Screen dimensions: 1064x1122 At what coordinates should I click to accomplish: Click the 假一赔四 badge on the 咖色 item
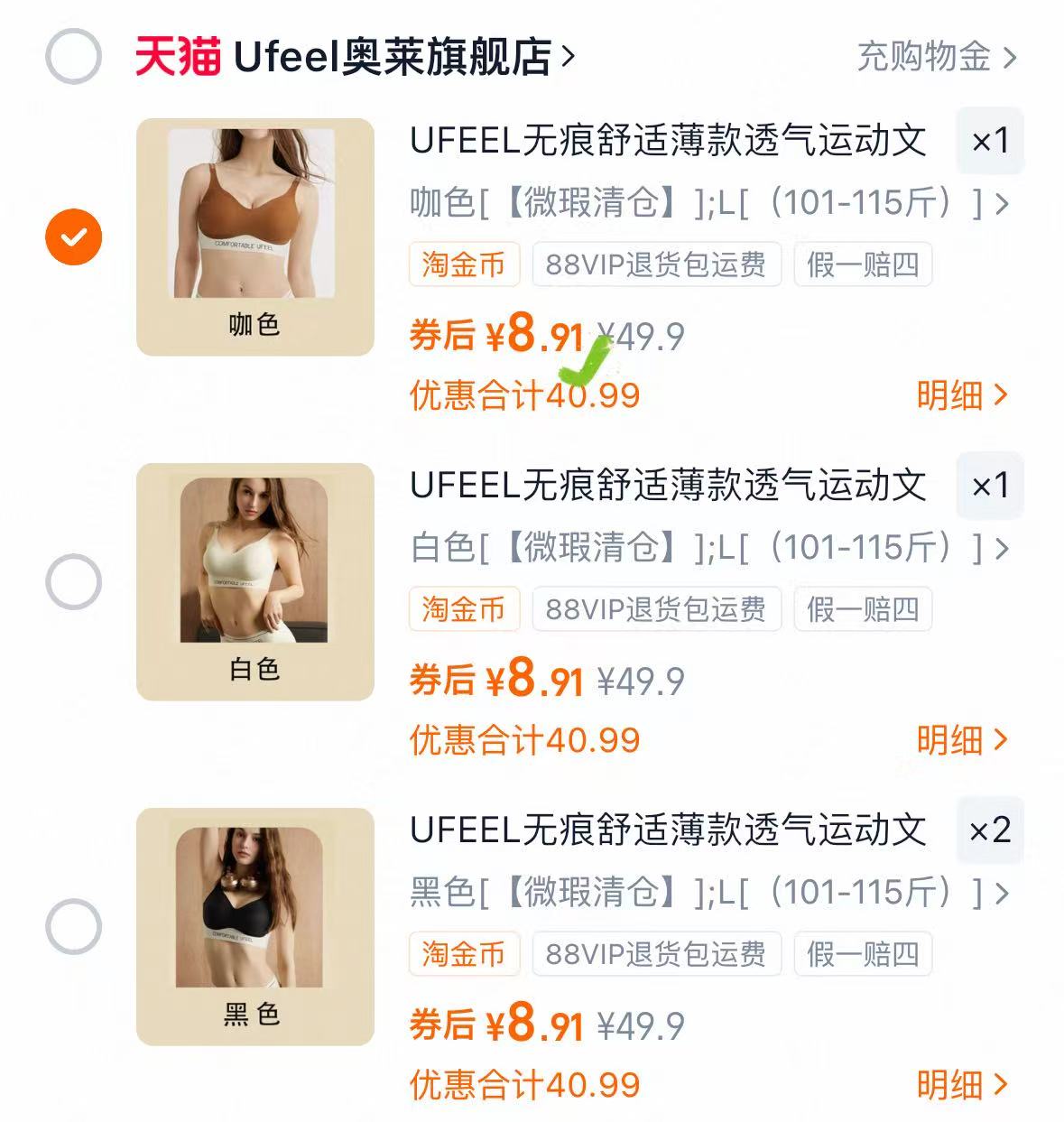click(x=861, y=265)
